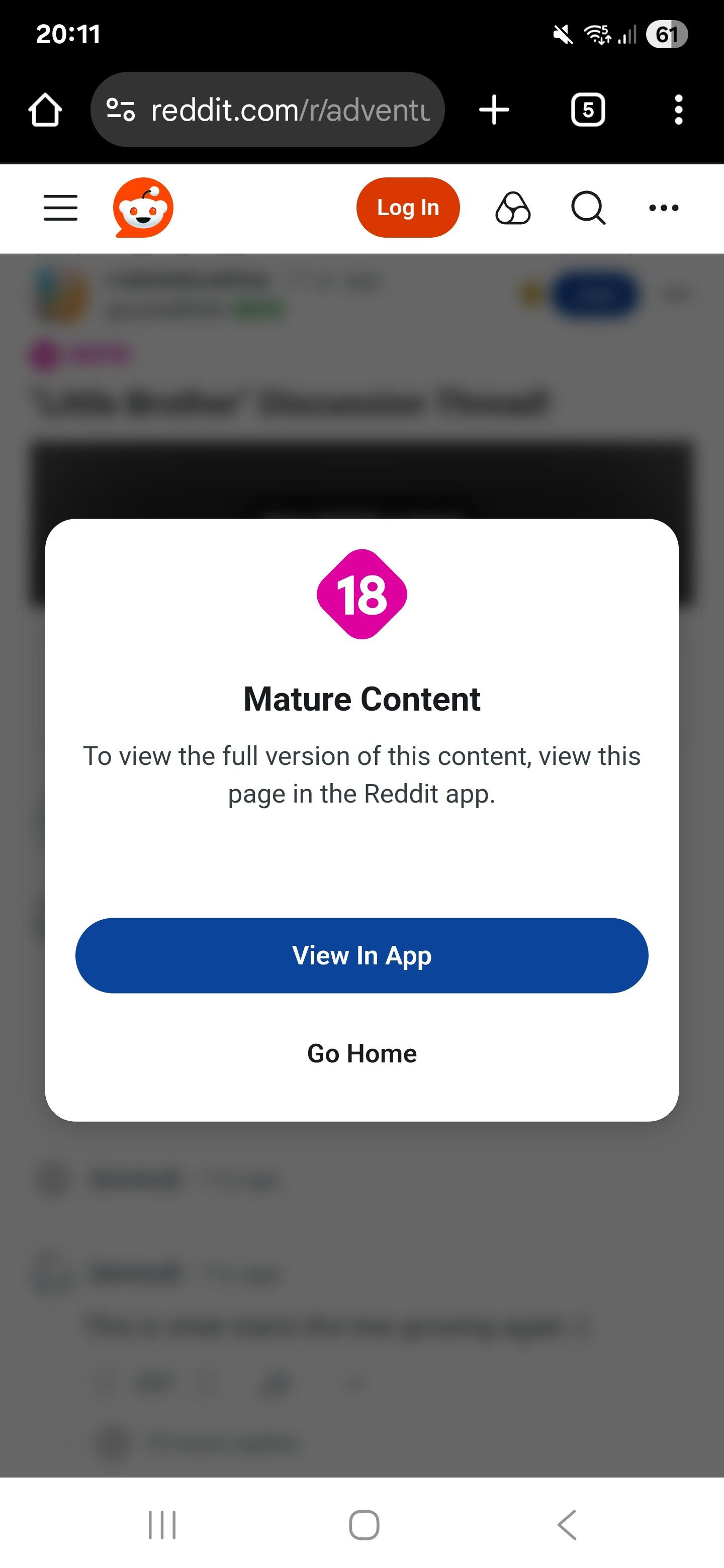Tap the Log In button
This screenshot has width=724, height=1568.
coord(407,208)
